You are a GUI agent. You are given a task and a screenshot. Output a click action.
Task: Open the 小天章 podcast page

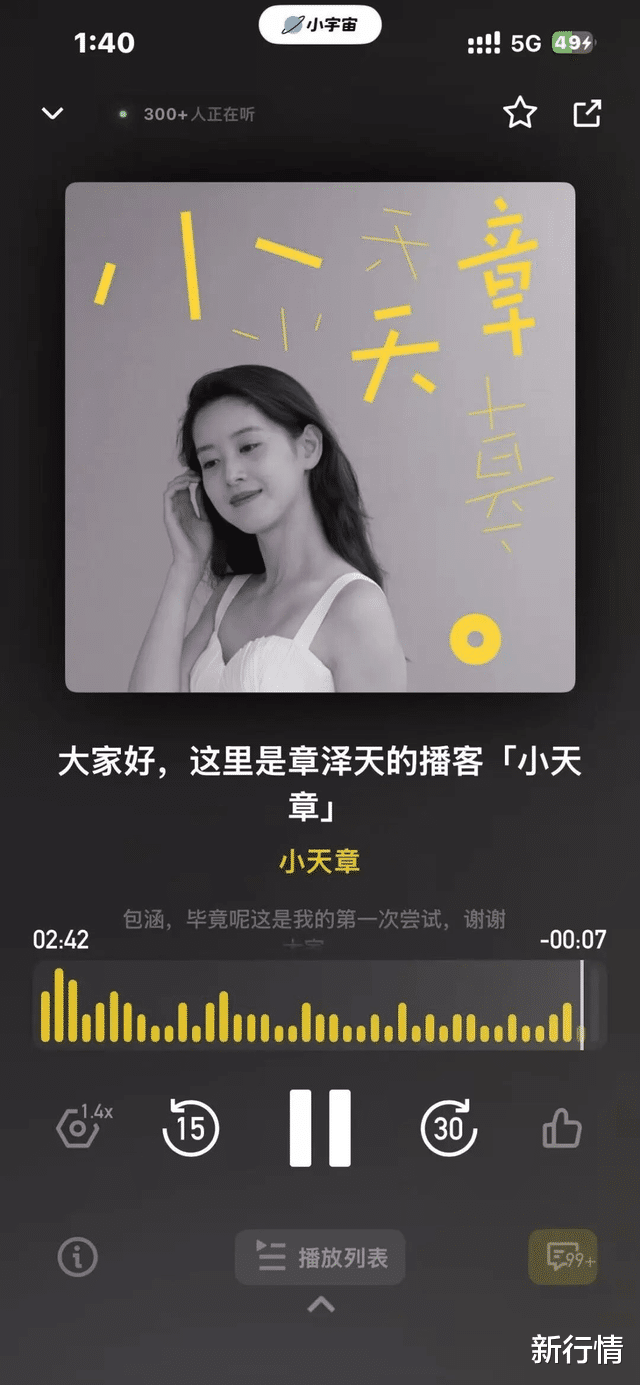click(x=320, y=862)
